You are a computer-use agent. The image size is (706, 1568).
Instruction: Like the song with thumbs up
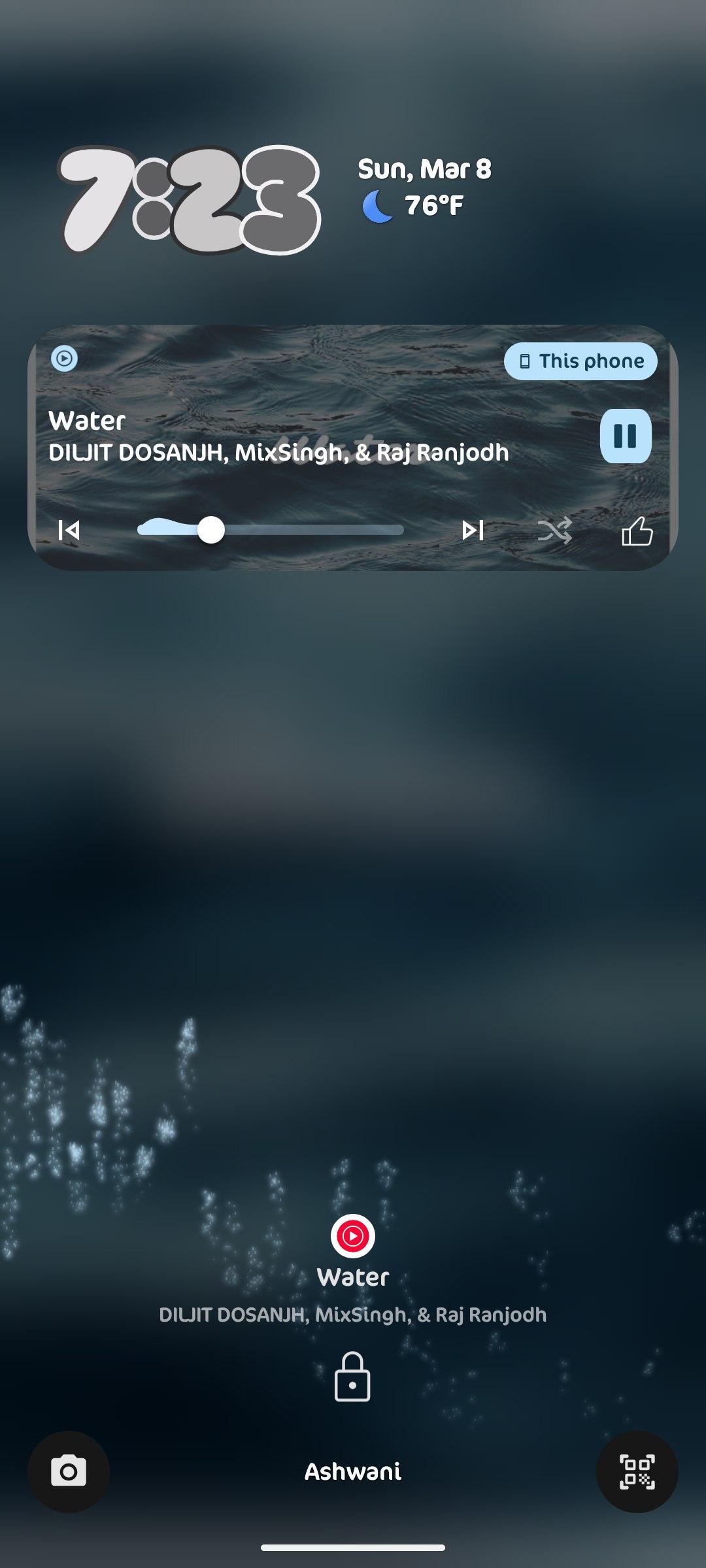[637, 531]
